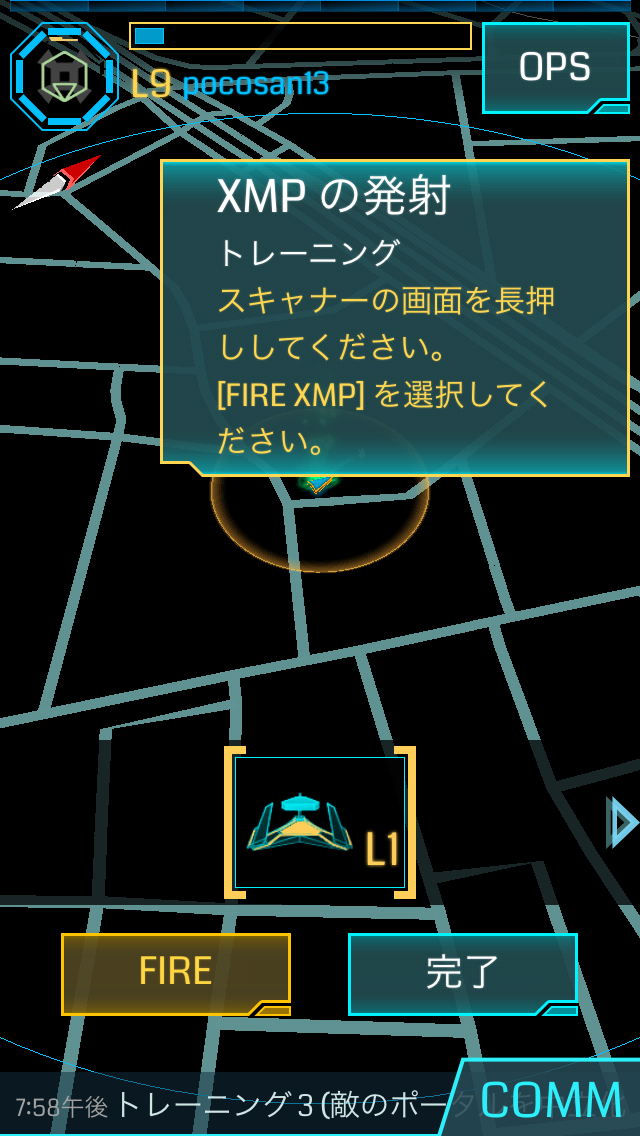Tap 完了 to finish firing
This screenshot has width=640, height=1136.
[x=462, y=972]
